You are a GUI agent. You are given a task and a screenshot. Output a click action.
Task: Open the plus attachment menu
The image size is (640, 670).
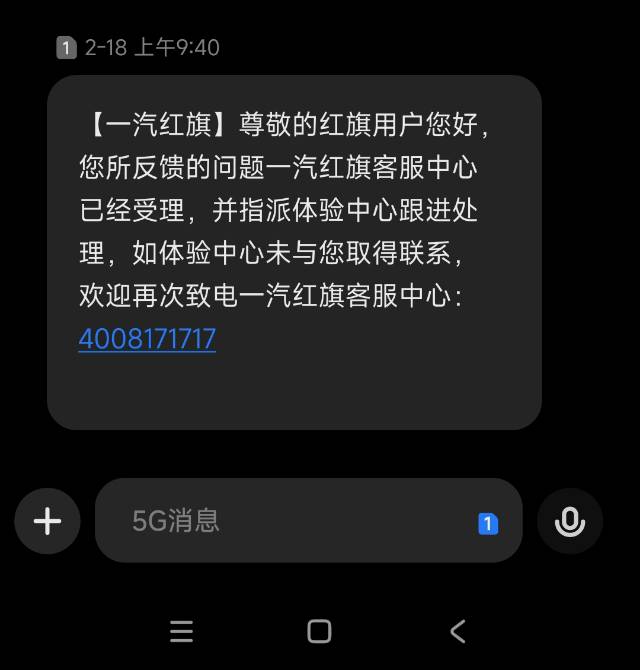(47, 521)
